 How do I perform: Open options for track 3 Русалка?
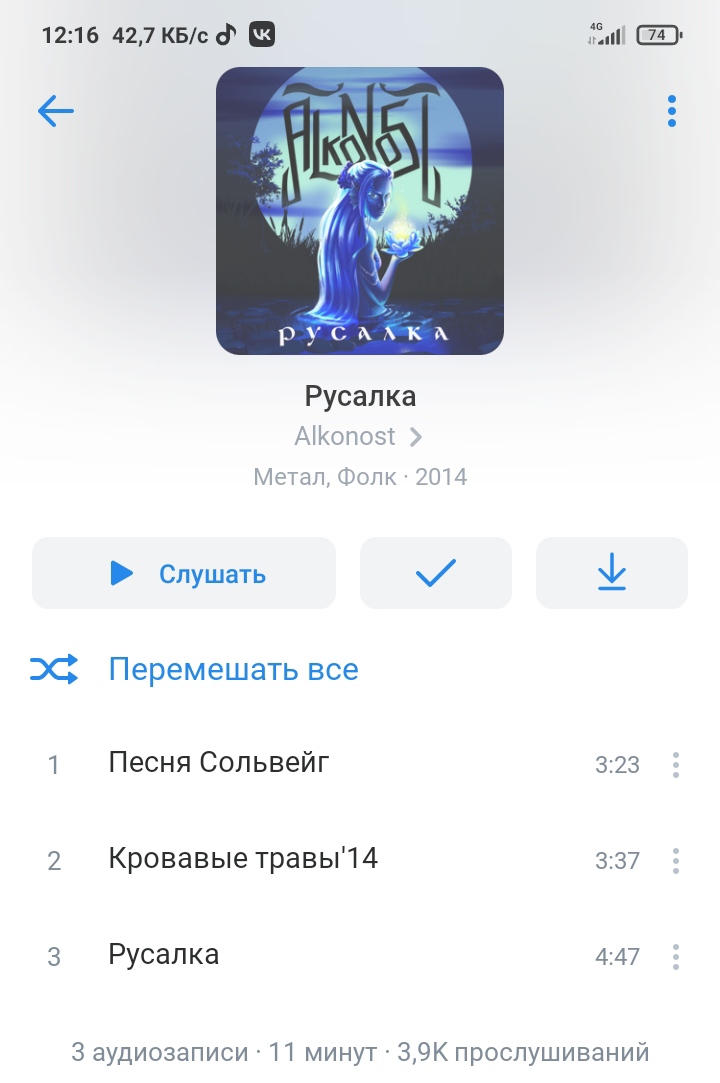click(x=676, y=957)
